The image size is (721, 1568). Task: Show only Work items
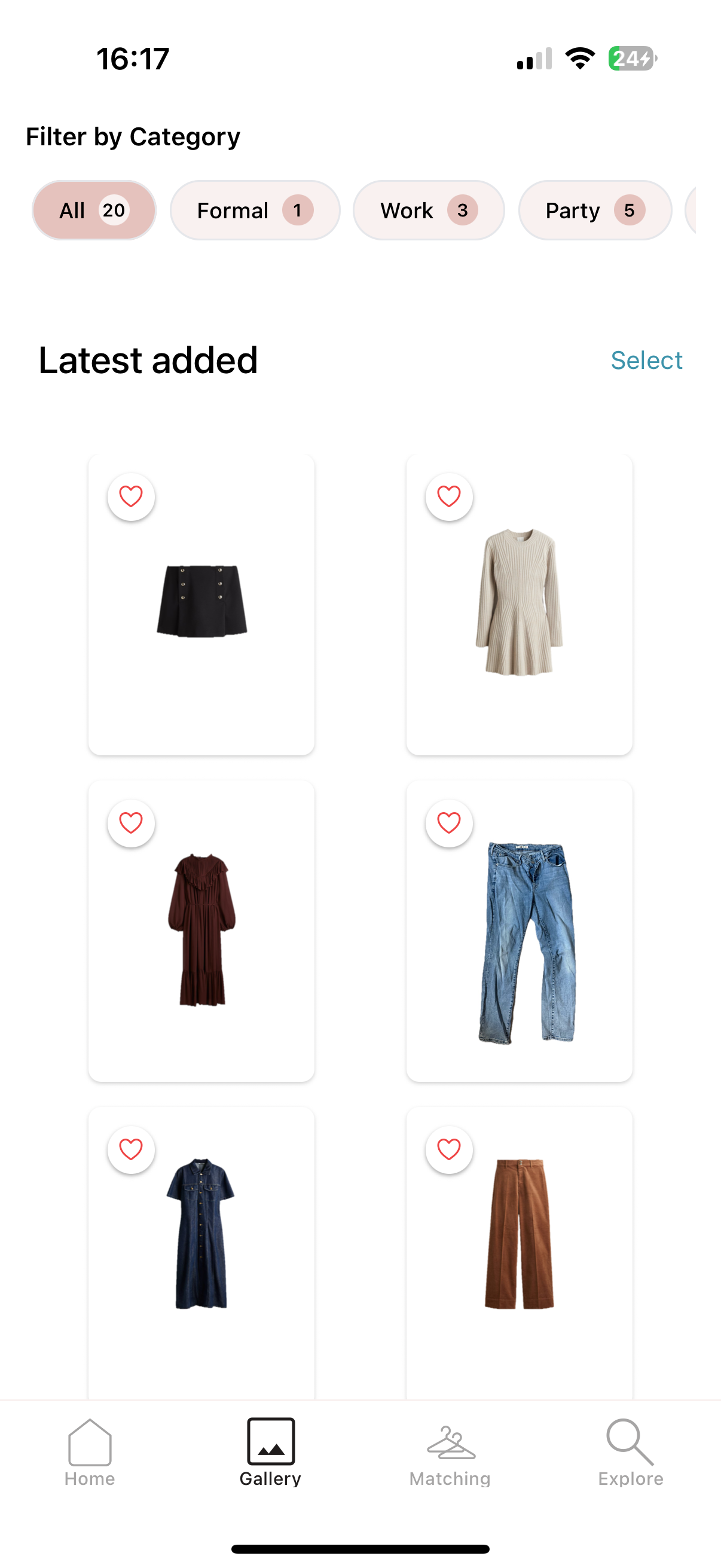(x=428, y=211)
